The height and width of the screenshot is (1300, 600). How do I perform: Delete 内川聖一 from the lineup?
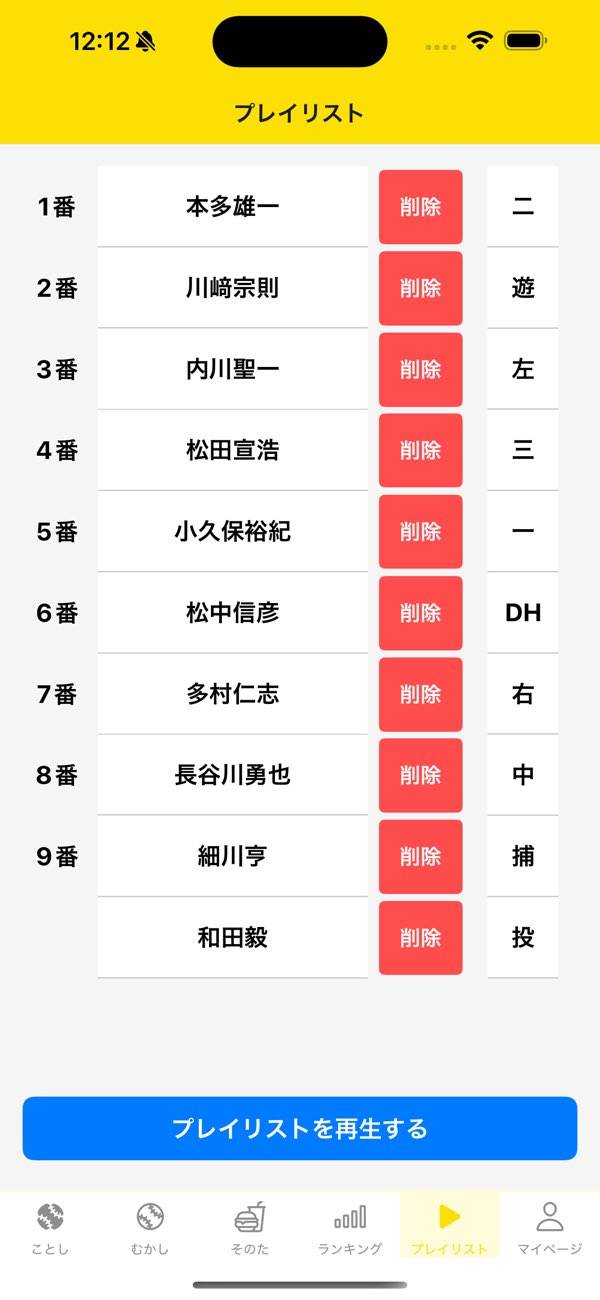[420, 369]
